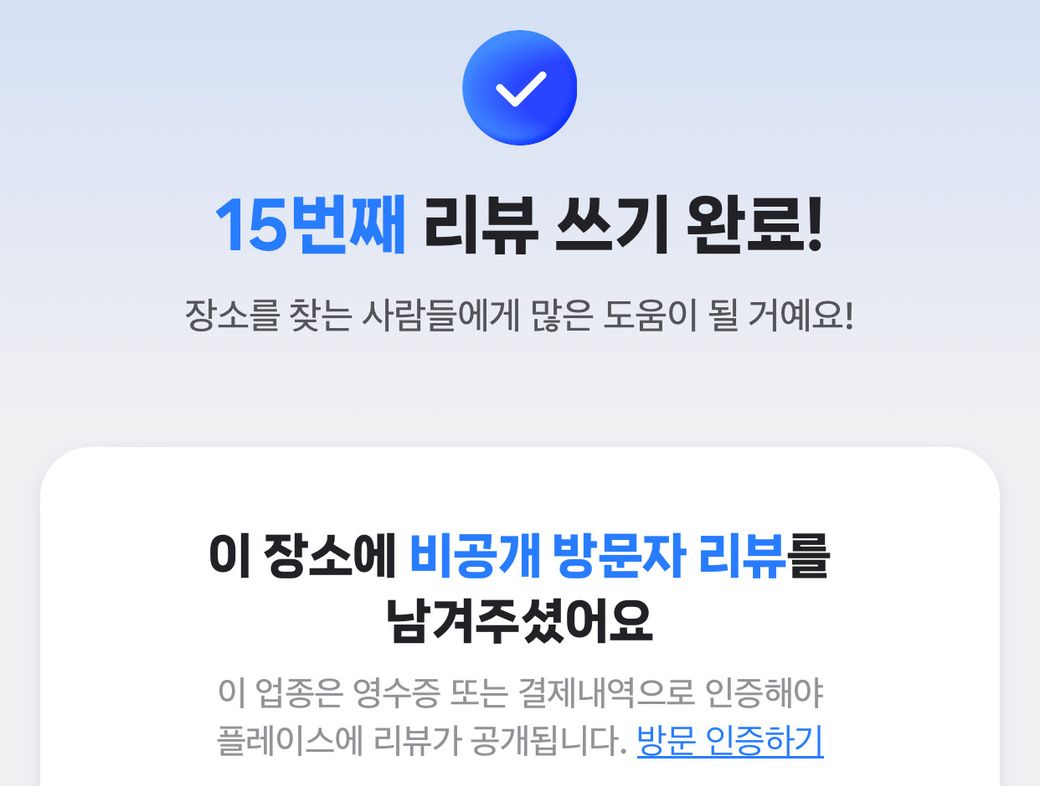The width and height of the screenshot is (1040, 786).
Task: Open the 방문 인증하기 link
Action: point(730,742)
